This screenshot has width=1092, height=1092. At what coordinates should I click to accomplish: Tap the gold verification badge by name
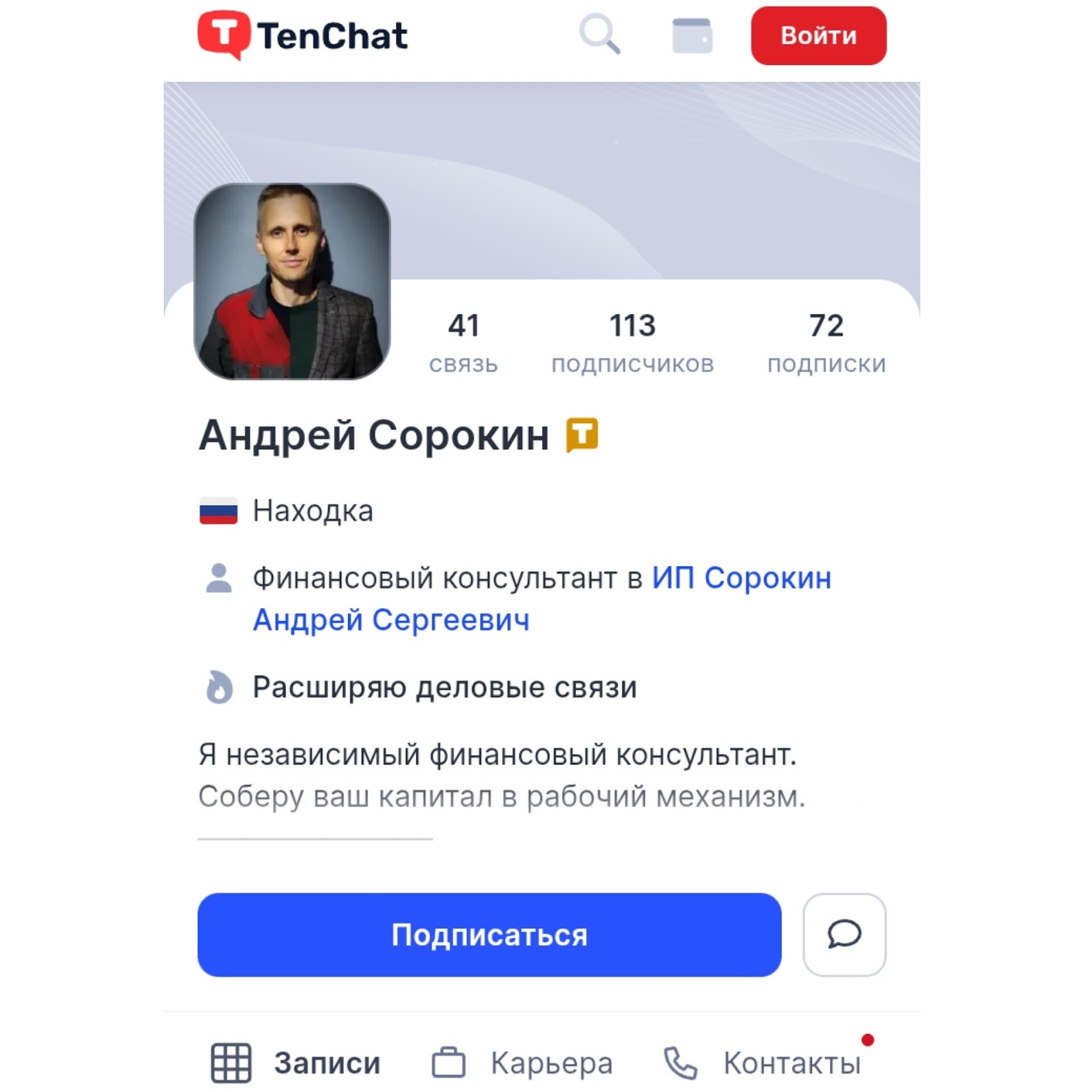tap(582, 435)
